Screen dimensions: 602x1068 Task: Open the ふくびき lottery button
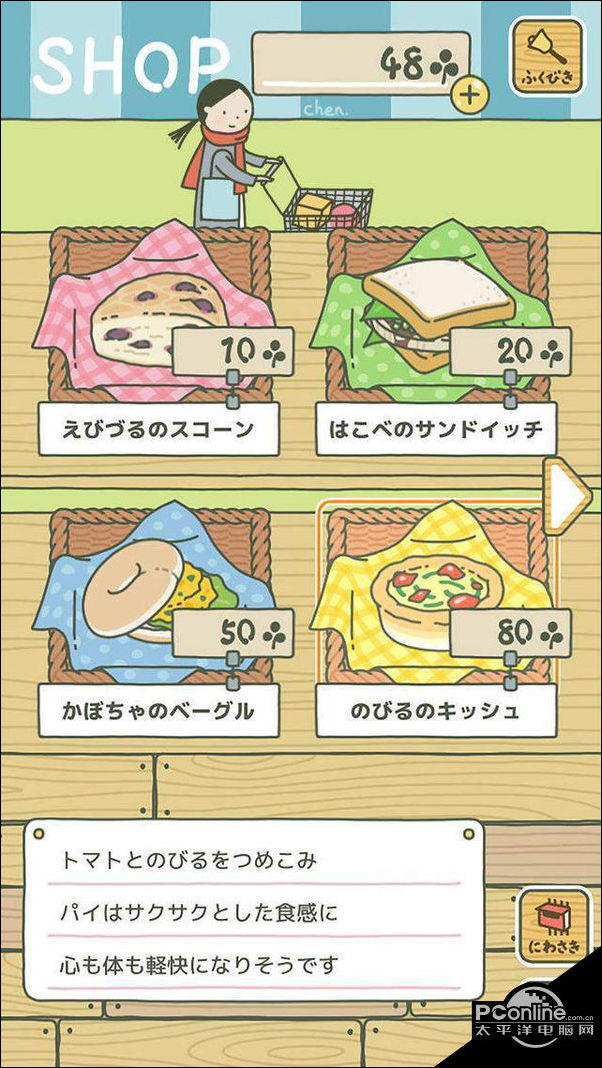(x=547, y=56)
